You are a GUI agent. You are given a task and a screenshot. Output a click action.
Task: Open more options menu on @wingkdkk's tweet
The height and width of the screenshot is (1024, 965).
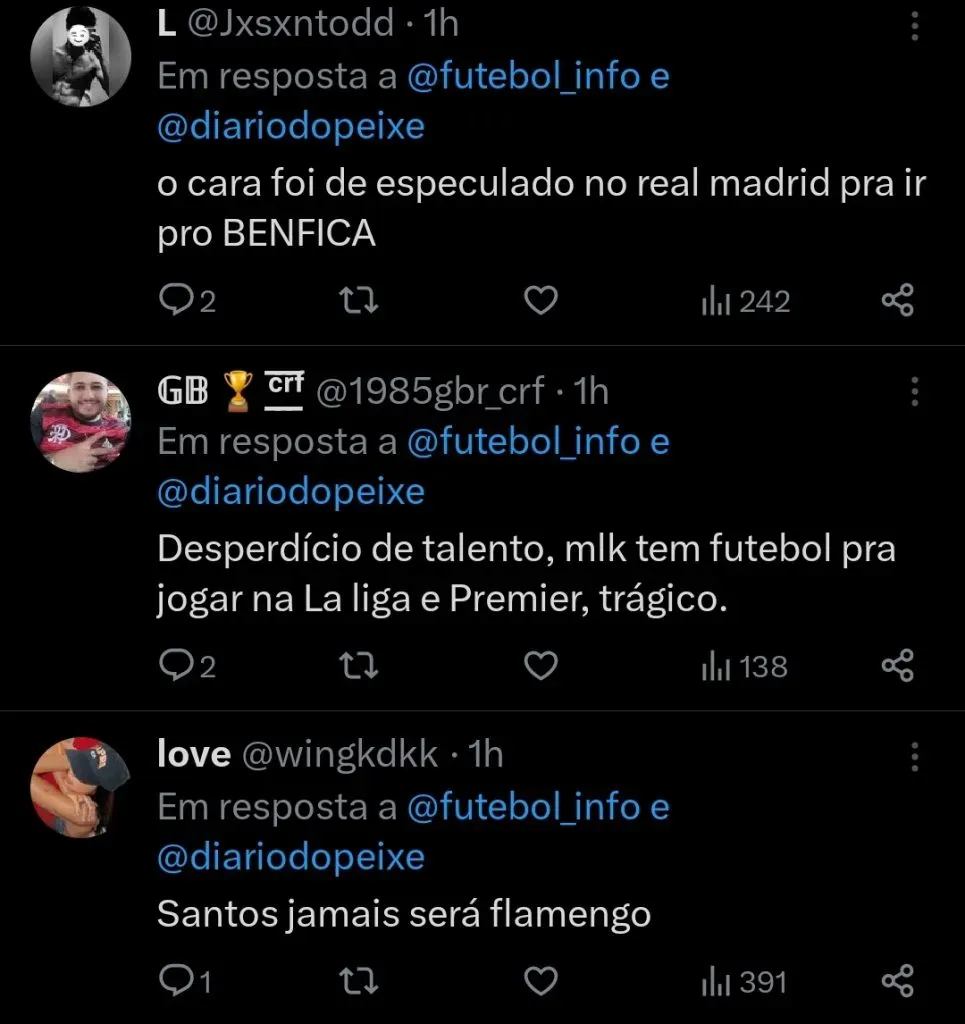point(913,758)
